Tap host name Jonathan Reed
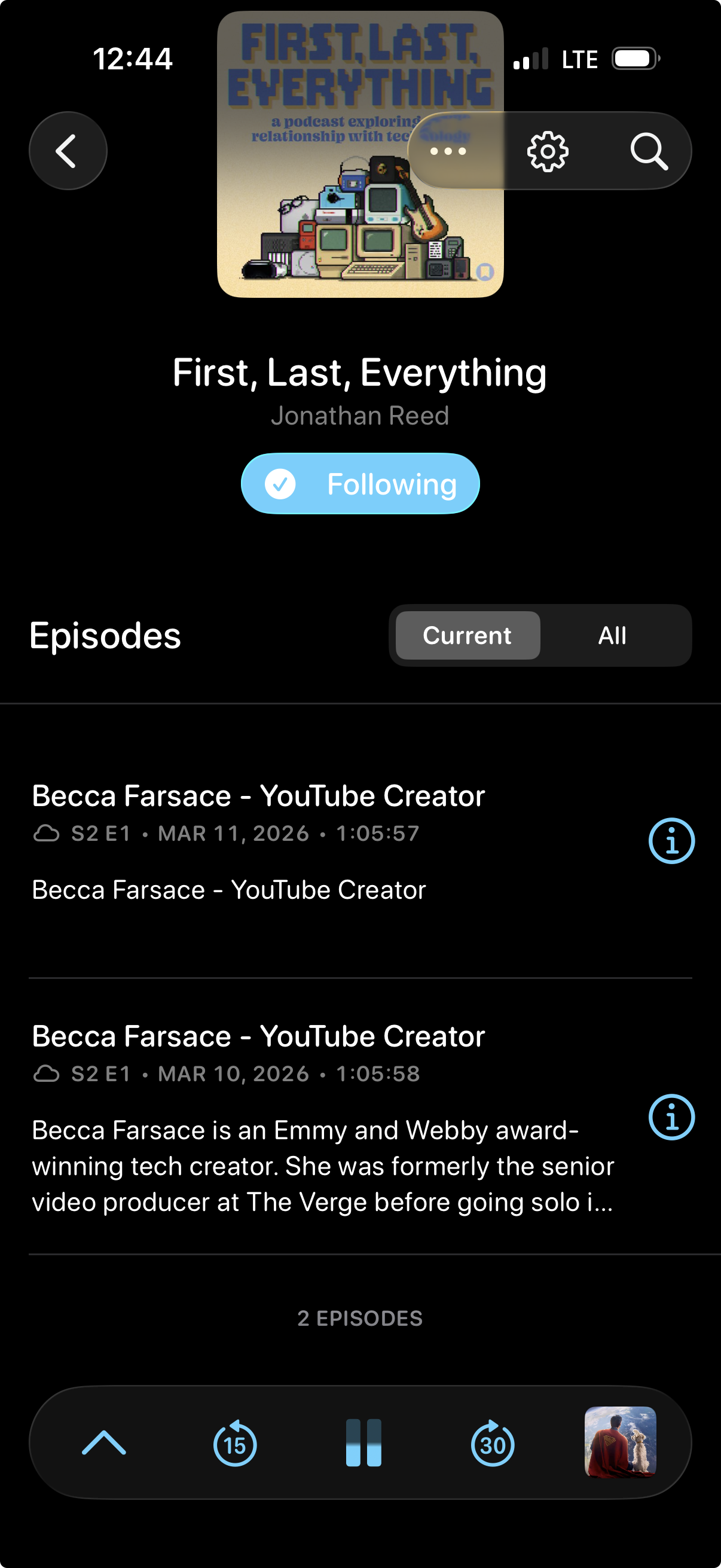The width and height of the screenshot is (721, 1568). 360,414
